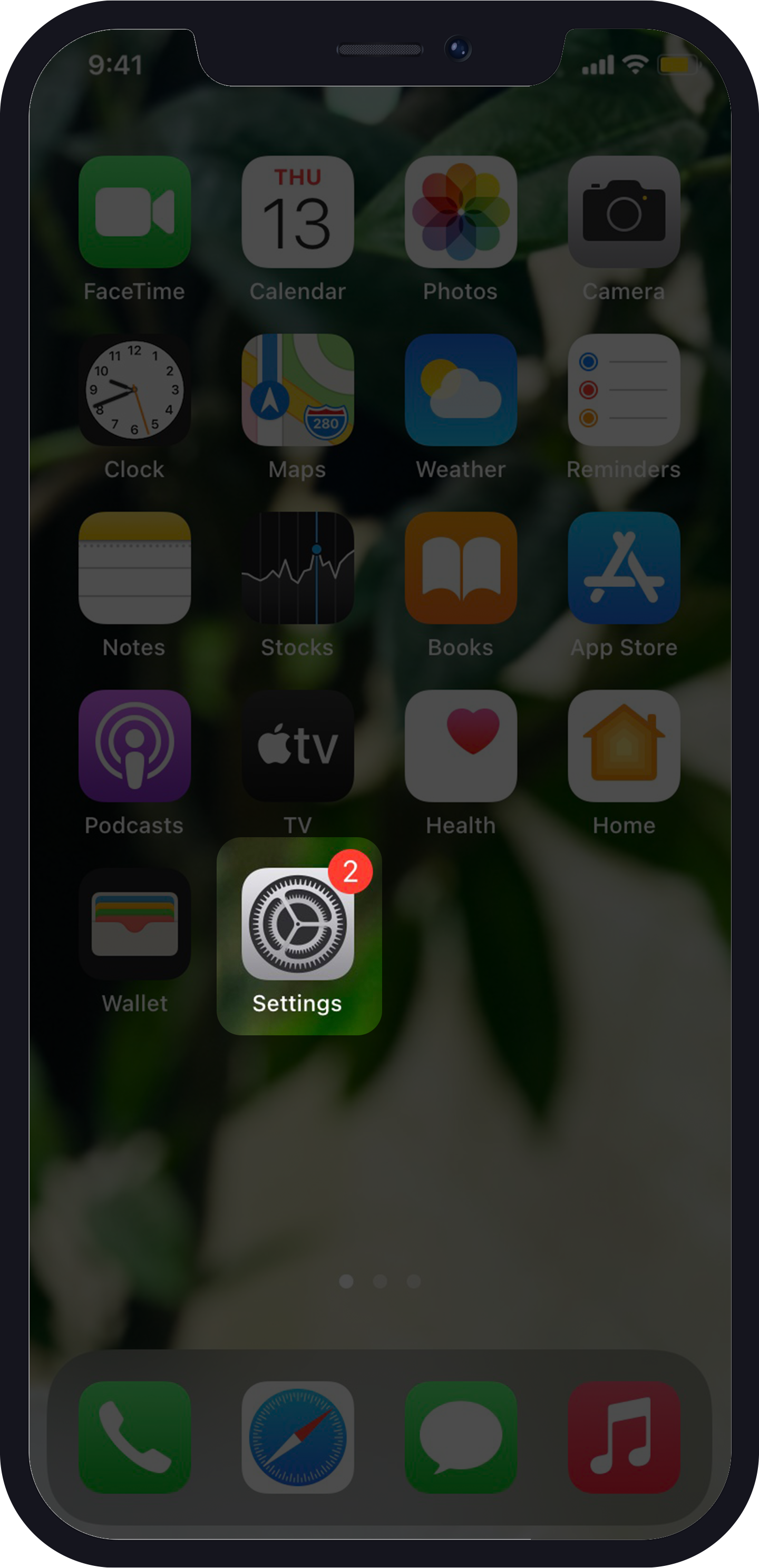Viewport: 759px width, 1568px height.
Task: Open Photos
Action: coord(461,211)
